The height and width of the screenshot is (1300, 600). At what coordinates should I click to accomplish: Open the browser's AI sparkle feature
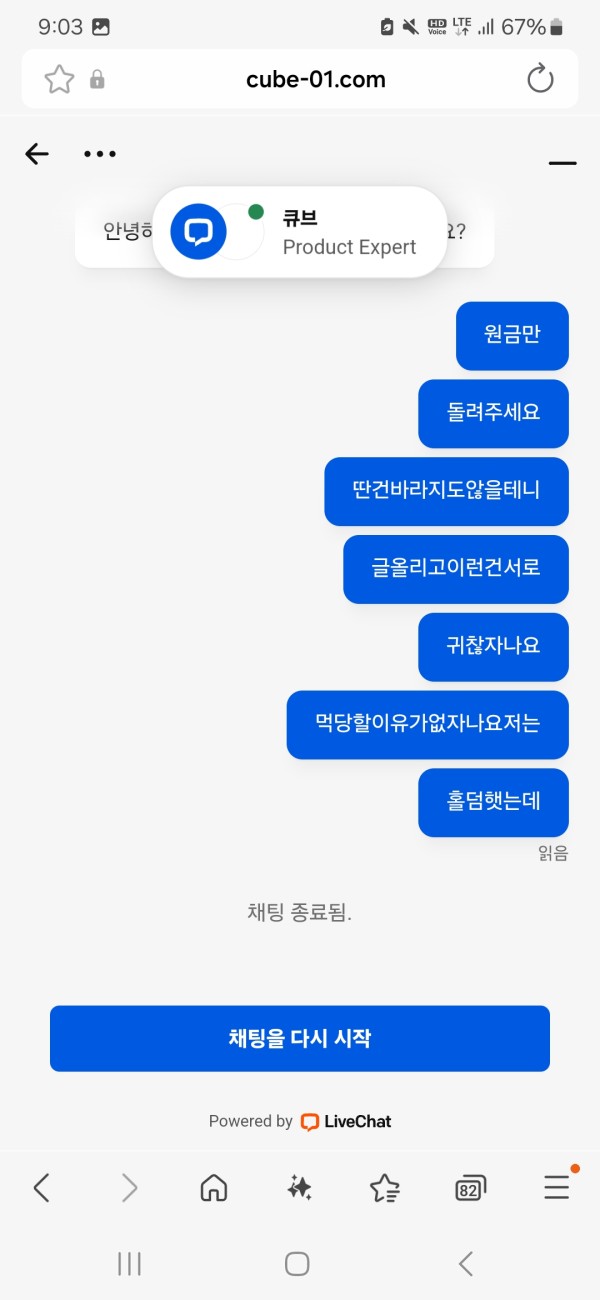tap(299, 1187)
